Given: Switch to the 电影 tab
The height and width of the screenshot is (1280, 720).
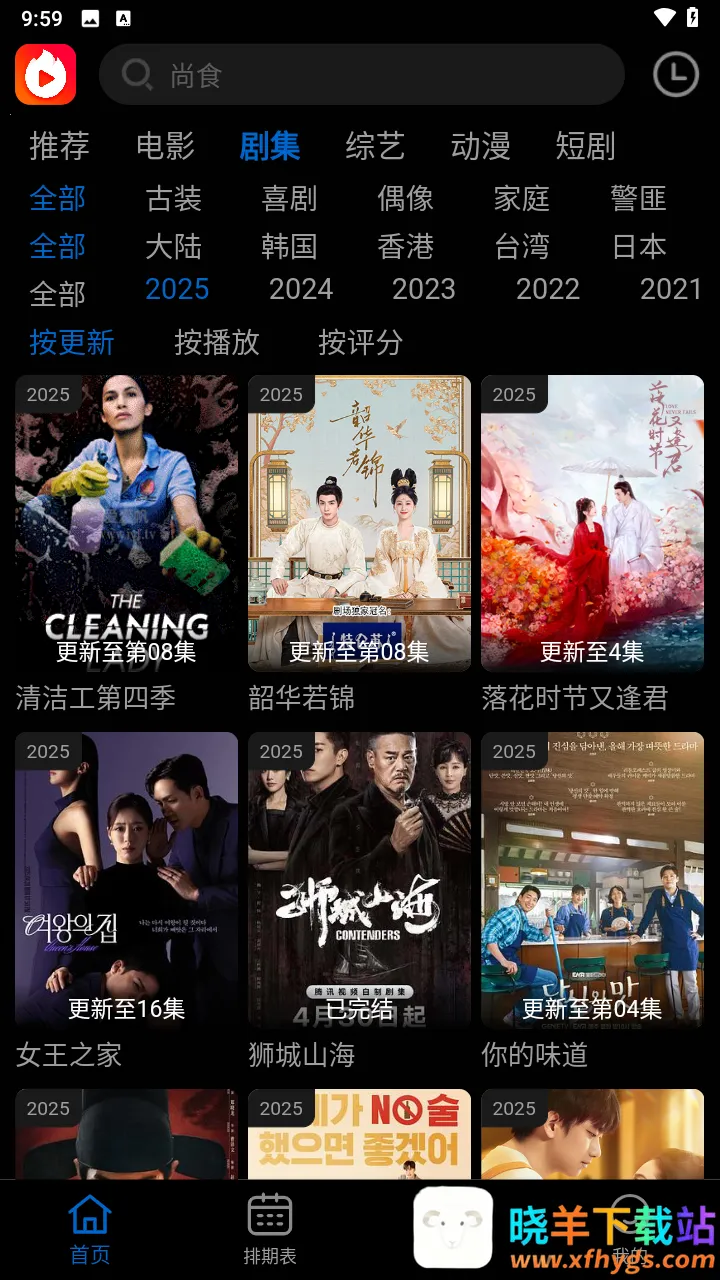Looking at the screenshot, I should [x=164, y=146].
